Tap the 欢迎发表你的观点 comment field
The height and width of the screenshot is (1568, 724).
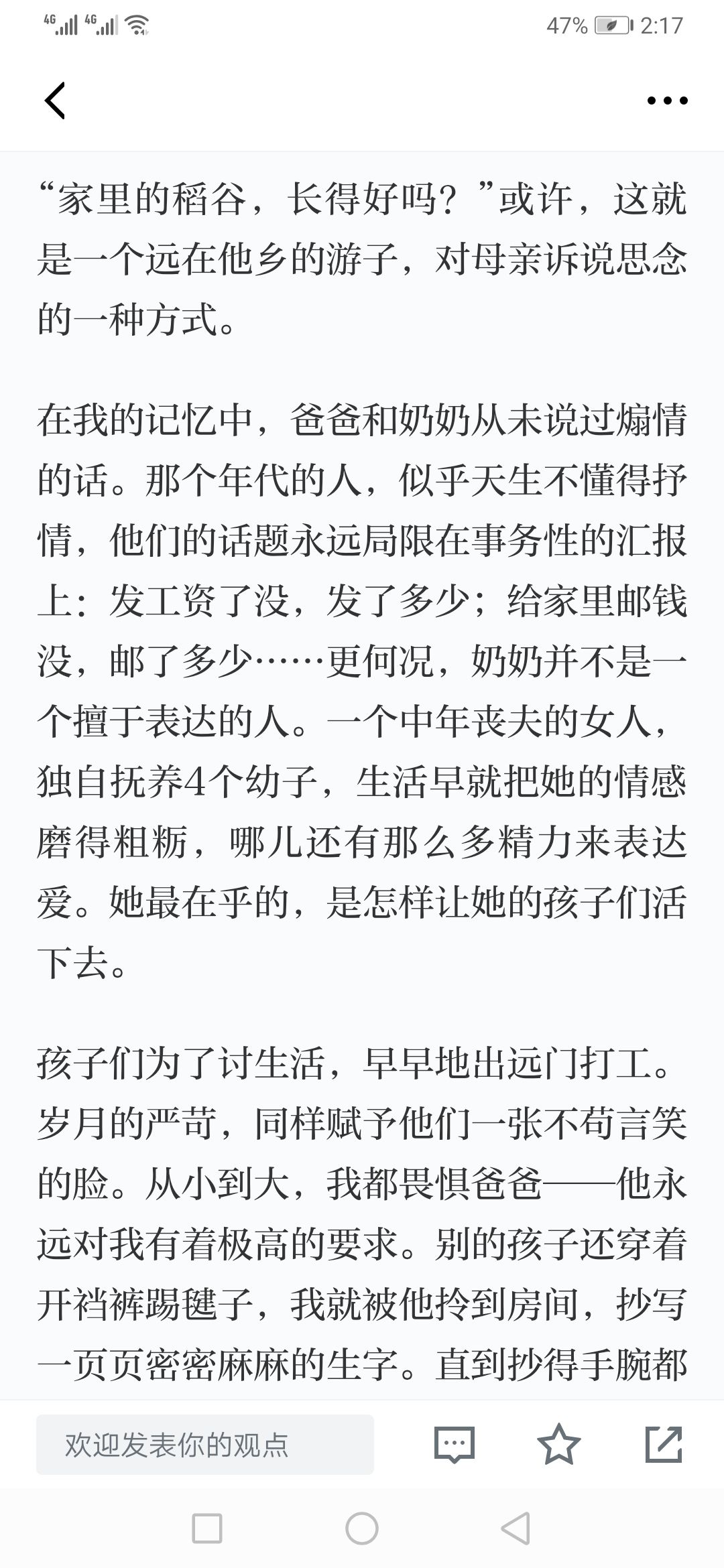[204, 1445]
